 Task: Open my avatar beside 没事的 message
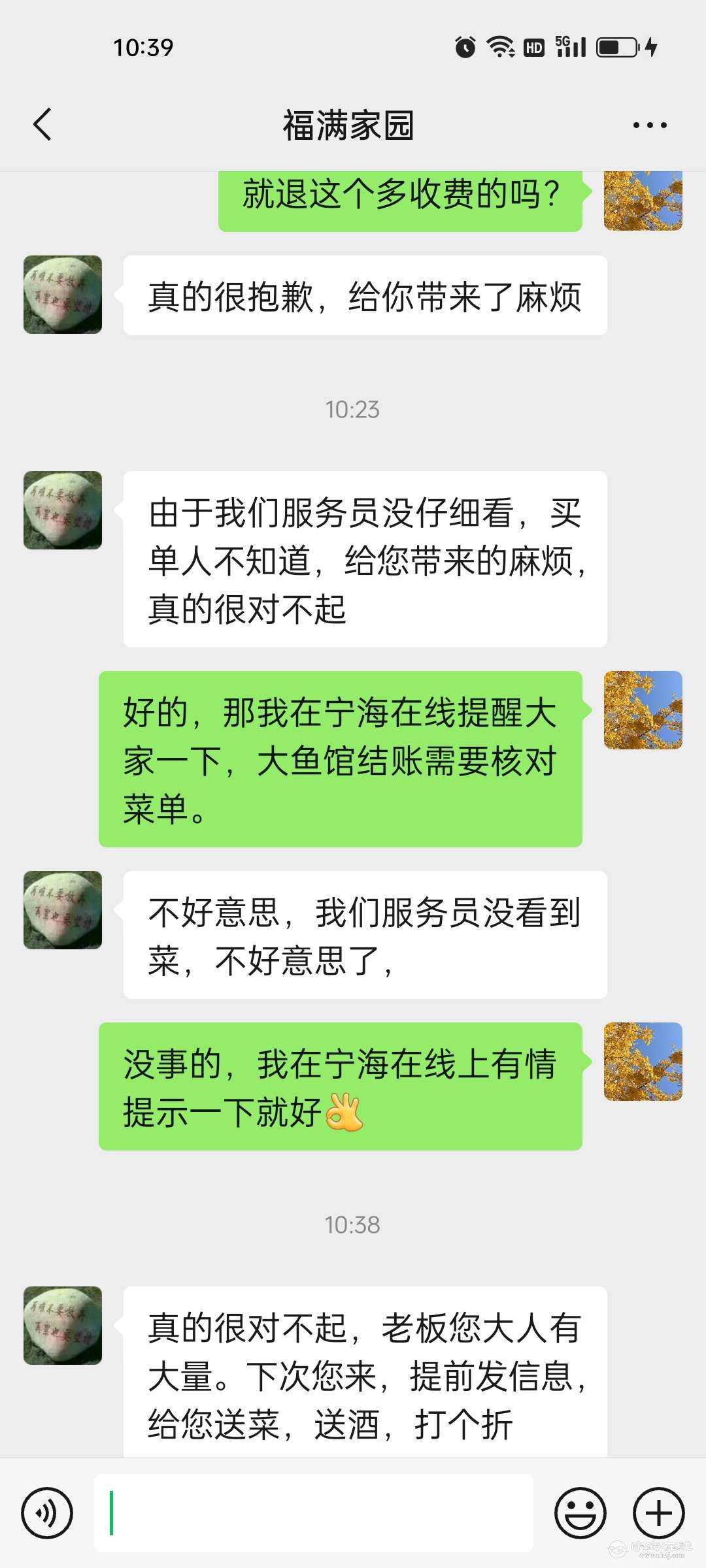(643, 1062)
